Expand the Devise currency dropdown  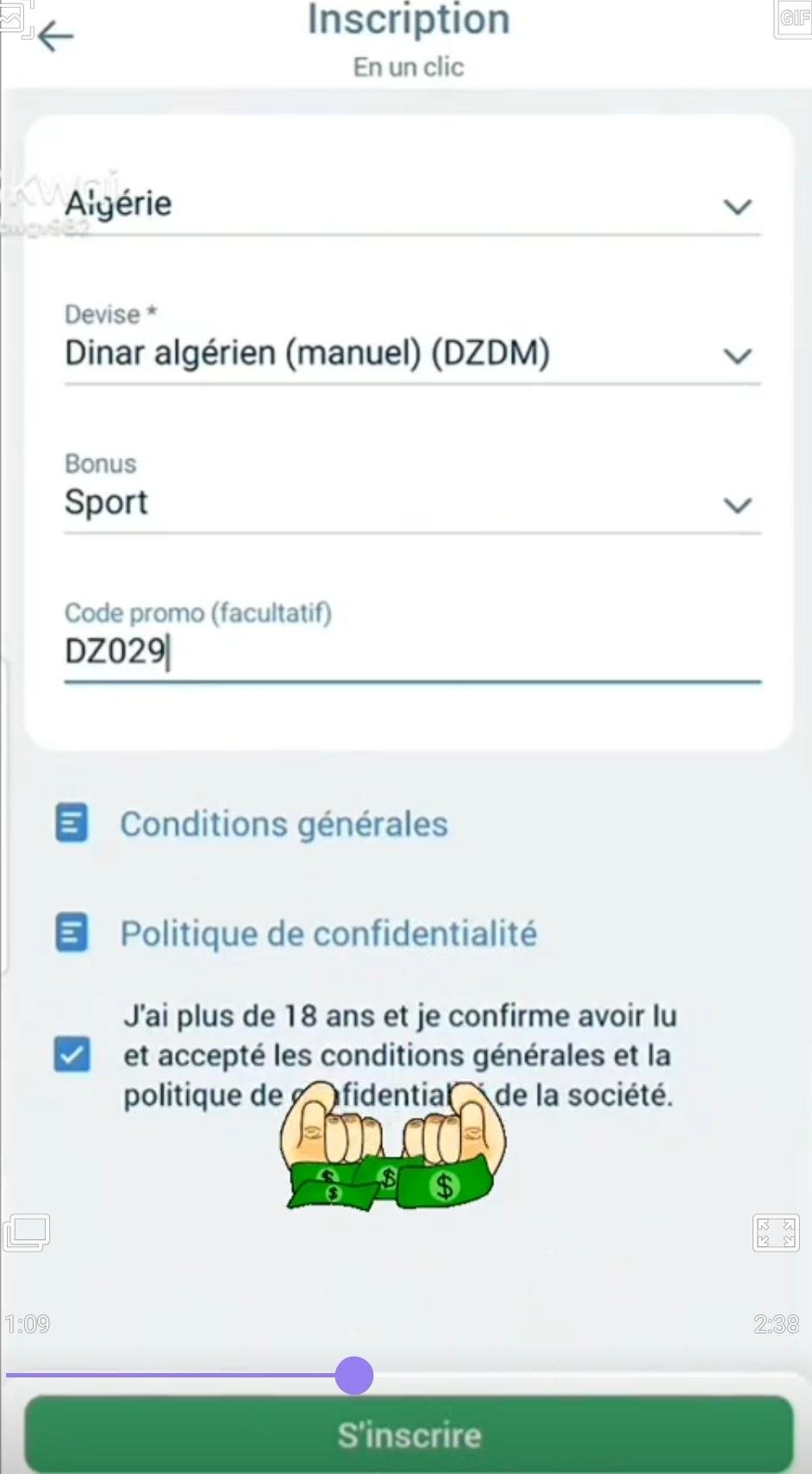pos(412,354)
